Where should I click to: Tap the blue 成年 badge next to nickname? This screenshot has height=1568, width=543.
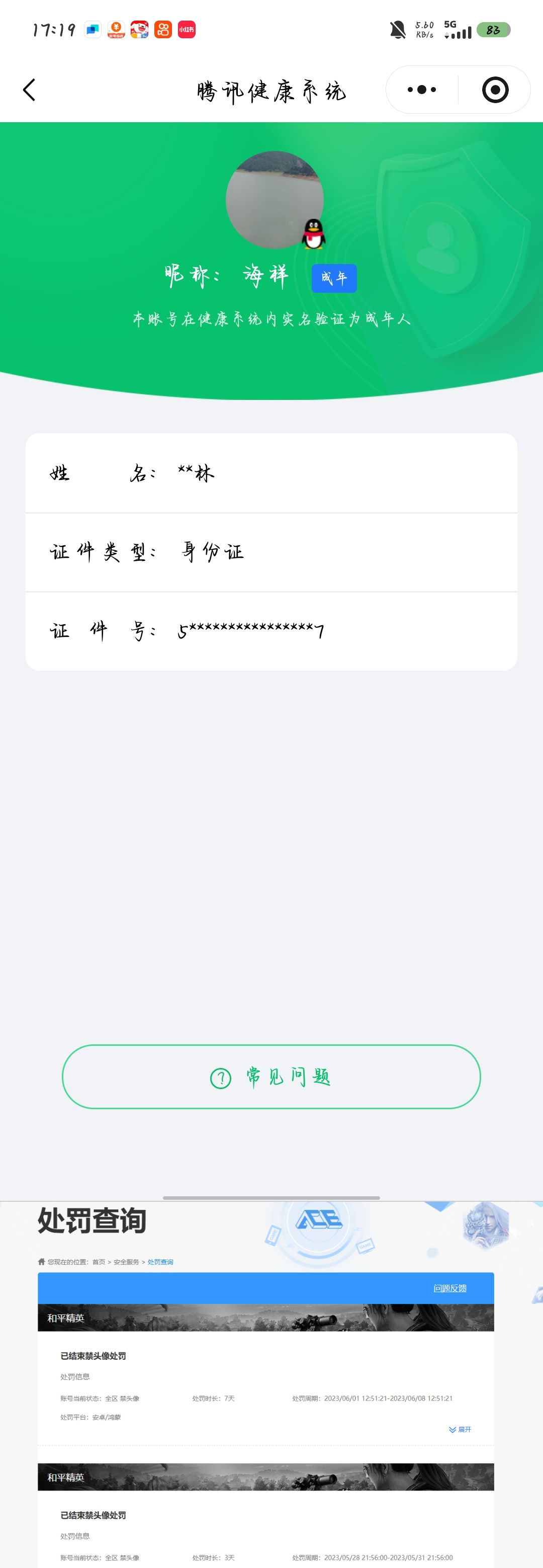333,278
